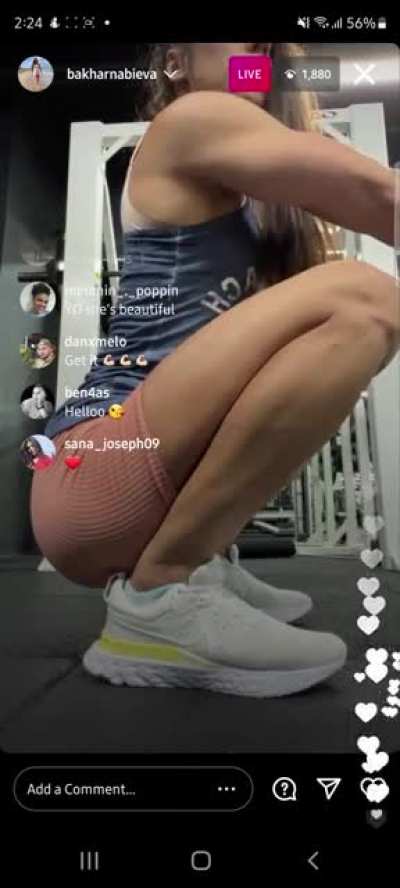Viewport: 400px width, 888px height.
Task: Go back with system back button
Action: (x=313, y=860)
